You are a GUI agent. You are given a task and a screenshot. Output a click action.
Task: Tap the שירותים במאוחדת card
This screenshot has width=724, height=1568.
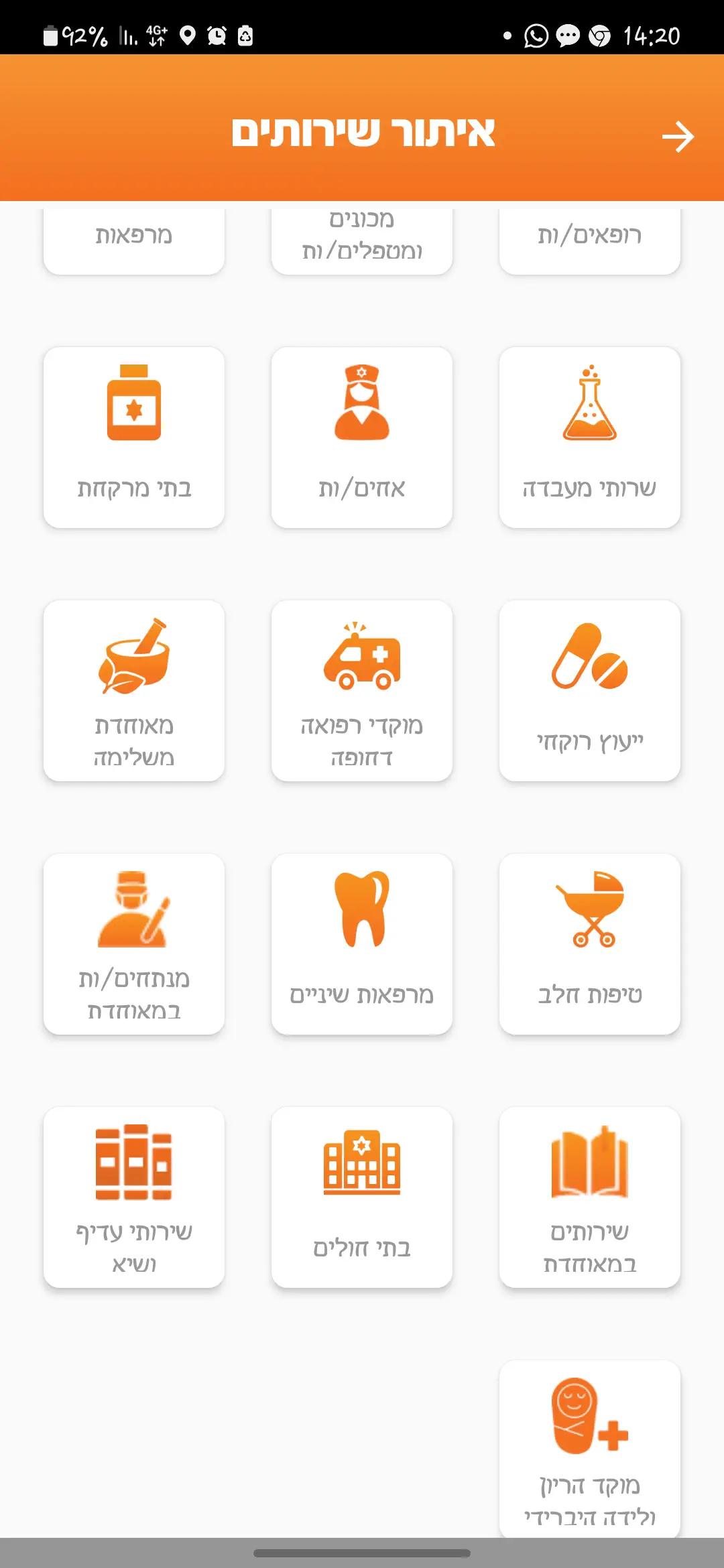click(x=590, y=1197)
